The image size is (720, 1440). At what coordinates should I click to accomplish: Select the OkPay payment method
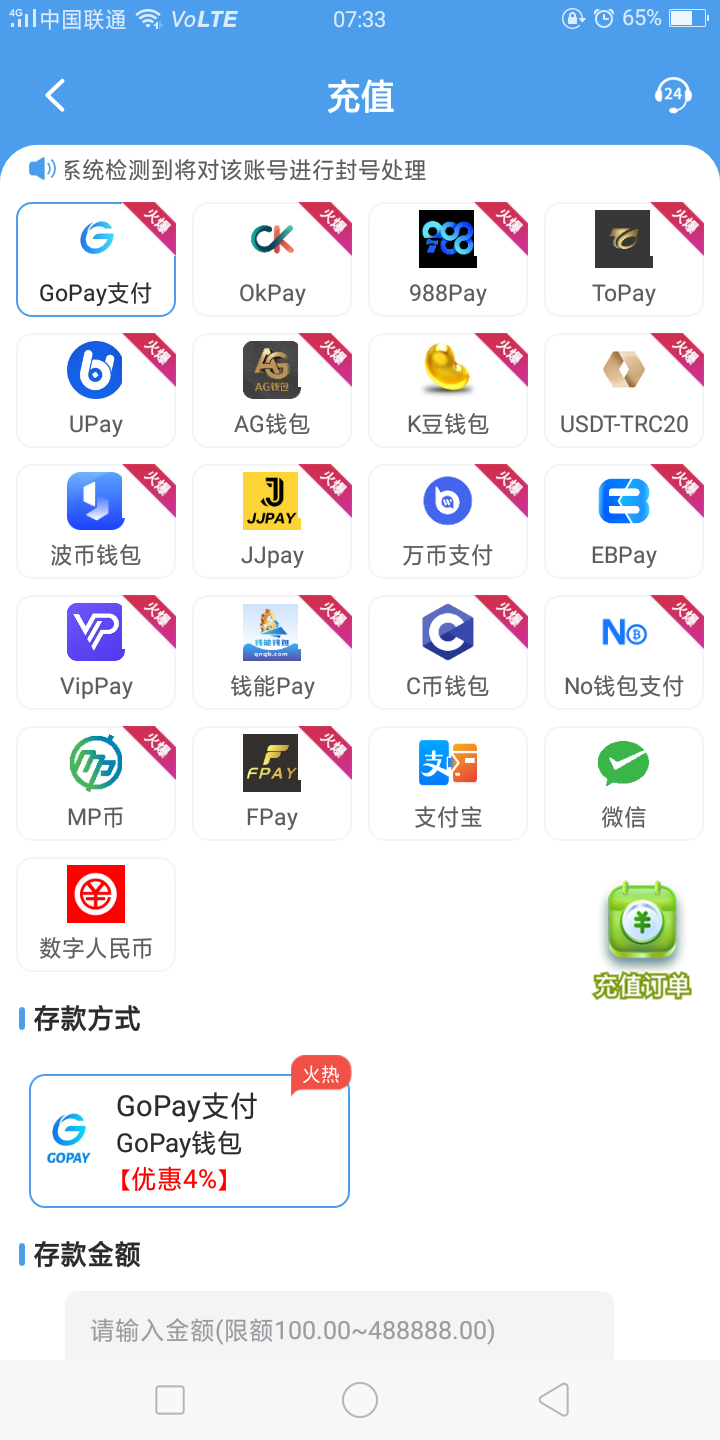(x=272, y=259)
